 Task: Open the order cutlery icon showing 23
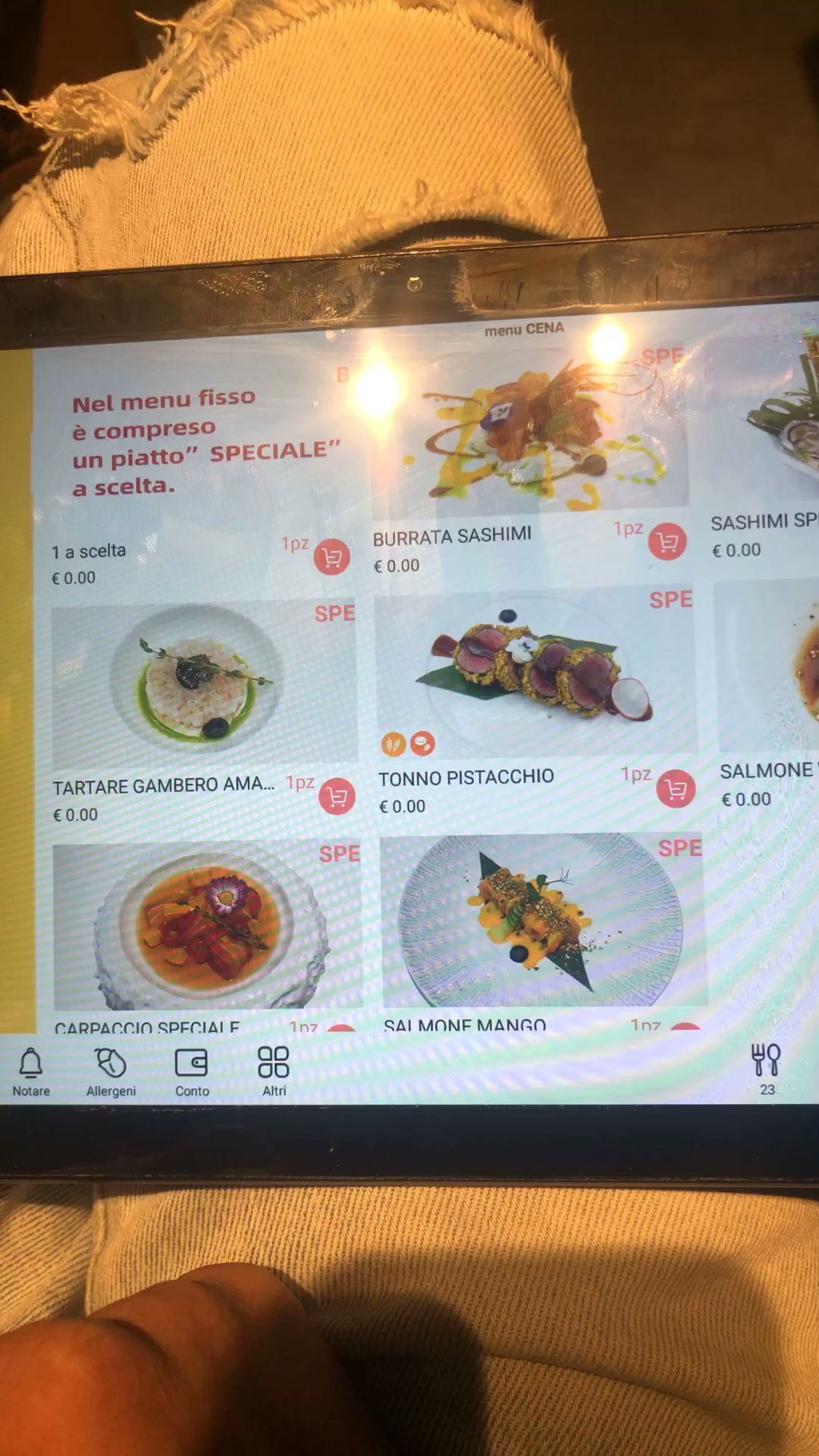(766, 1068)
